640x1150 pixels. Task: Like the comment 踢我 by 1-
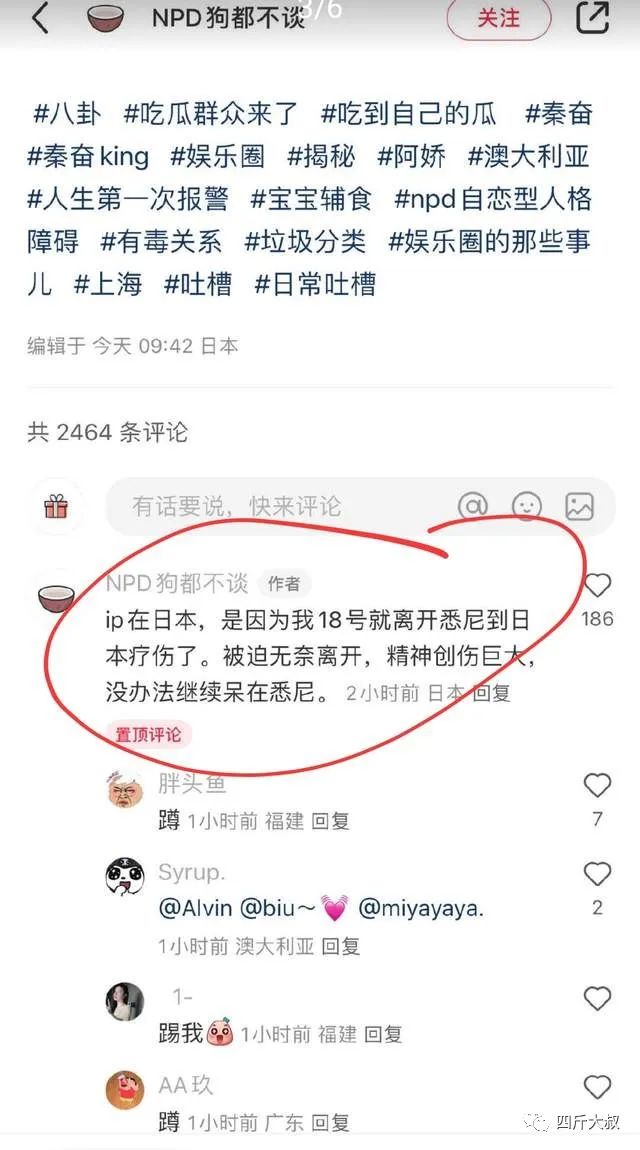tap(597, 998)
